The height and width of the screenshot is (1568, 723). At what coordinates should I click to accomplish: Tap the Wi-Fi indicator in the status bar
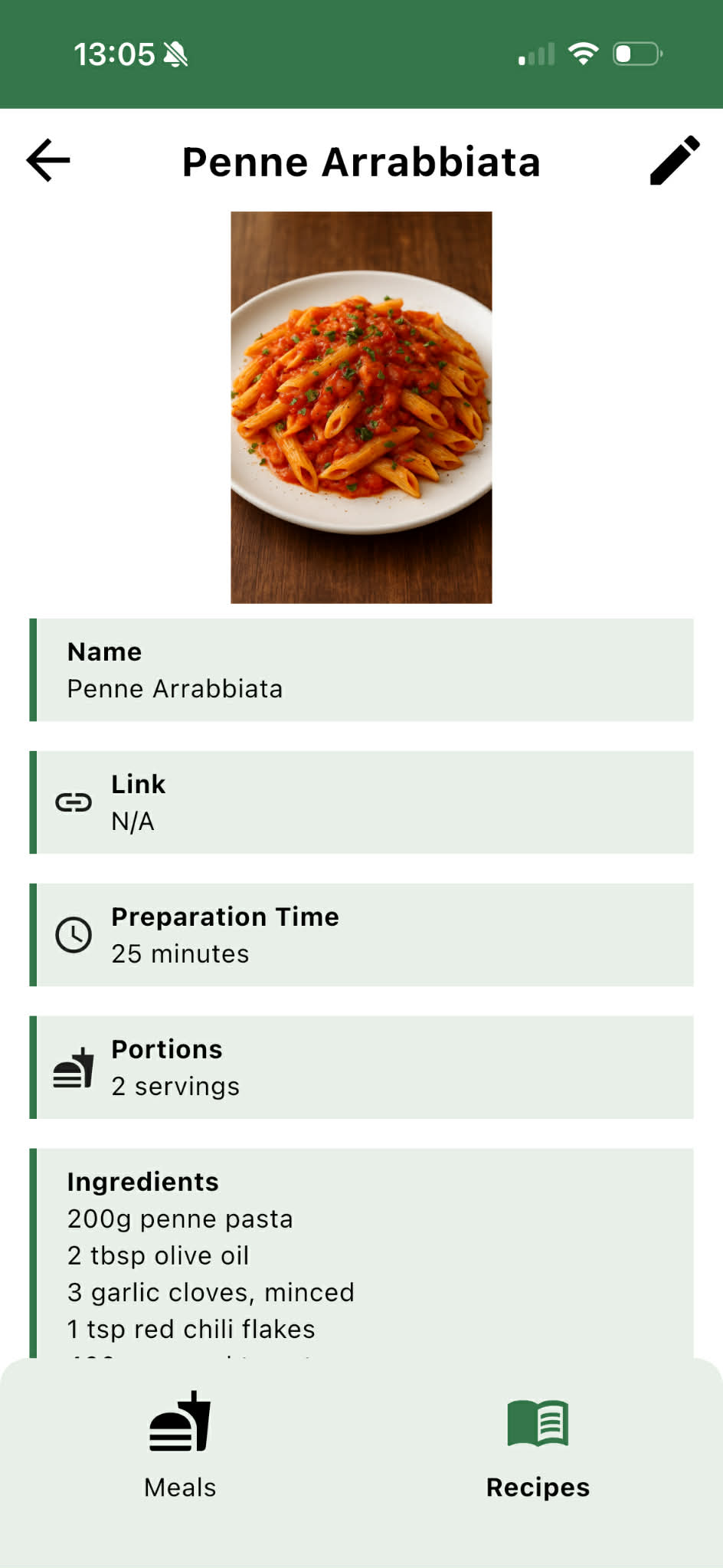[x=583, y=52]
